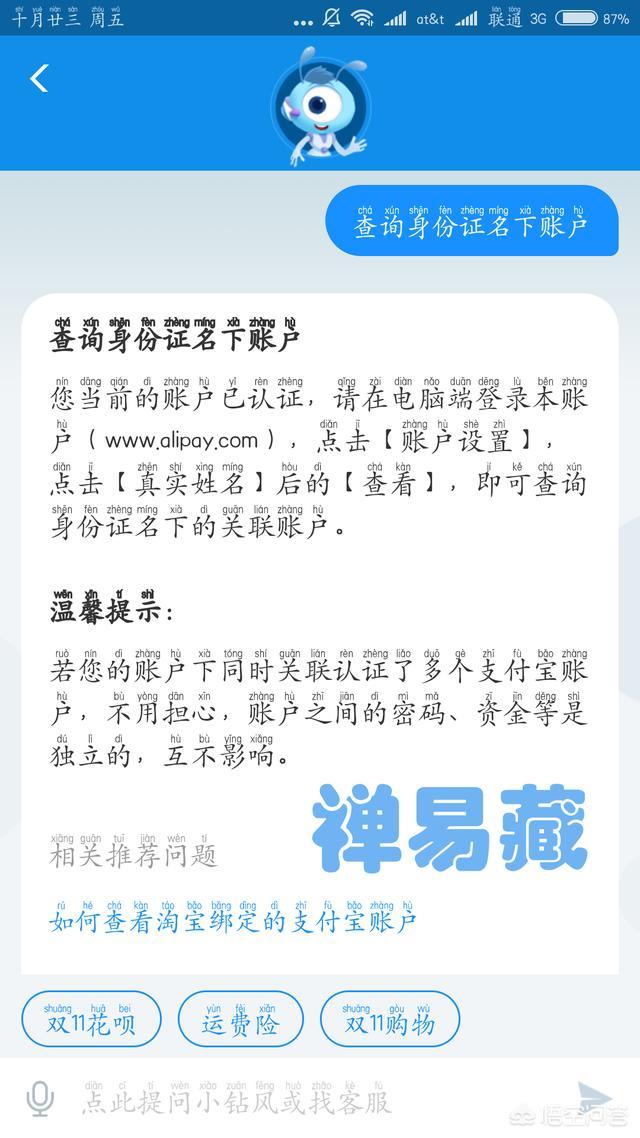Choose the 运费险 suggestion chip
640x1138 pixels.
[240, 1019]
